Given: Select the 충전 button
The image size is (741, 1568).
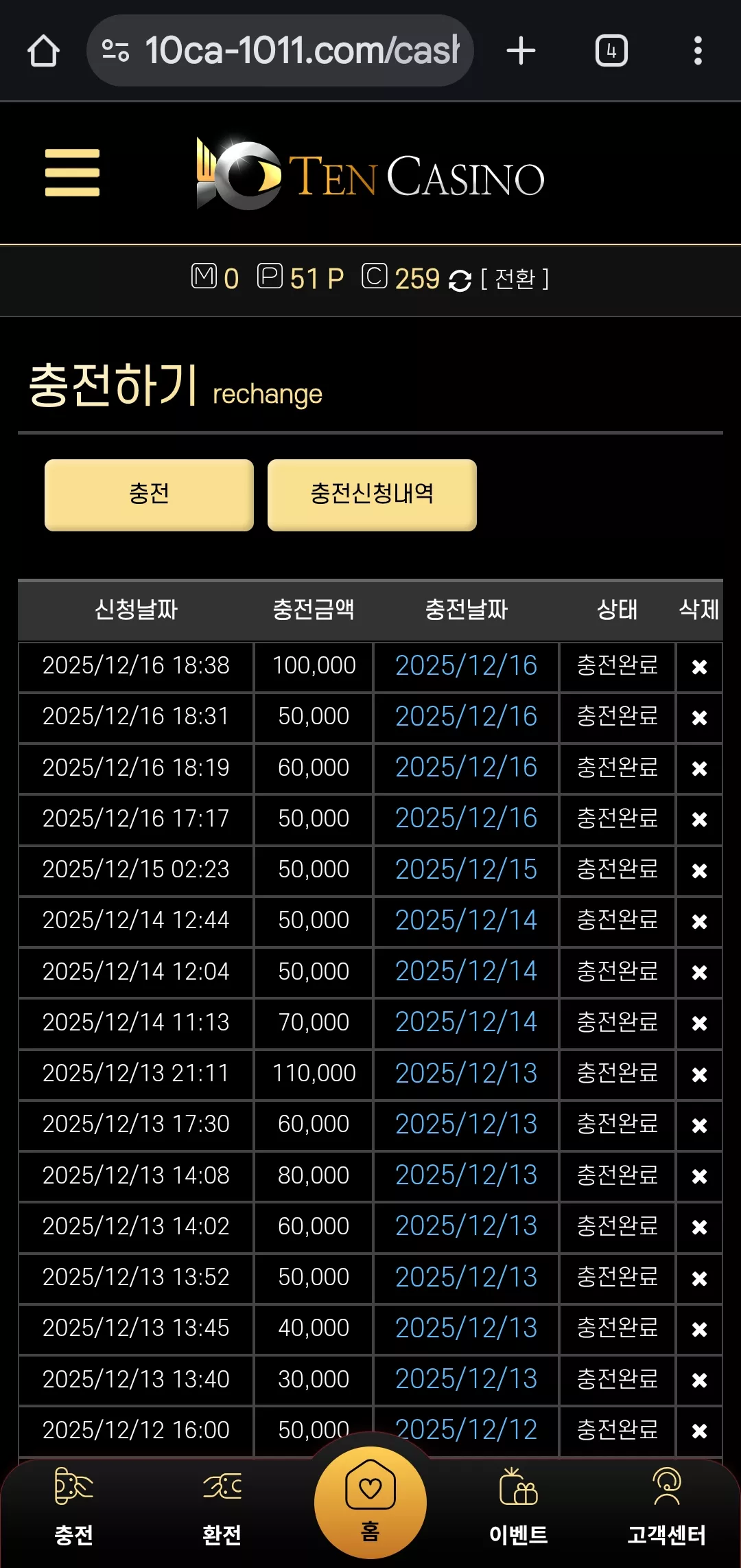Looking at the screenshot, I should point(149,494).
